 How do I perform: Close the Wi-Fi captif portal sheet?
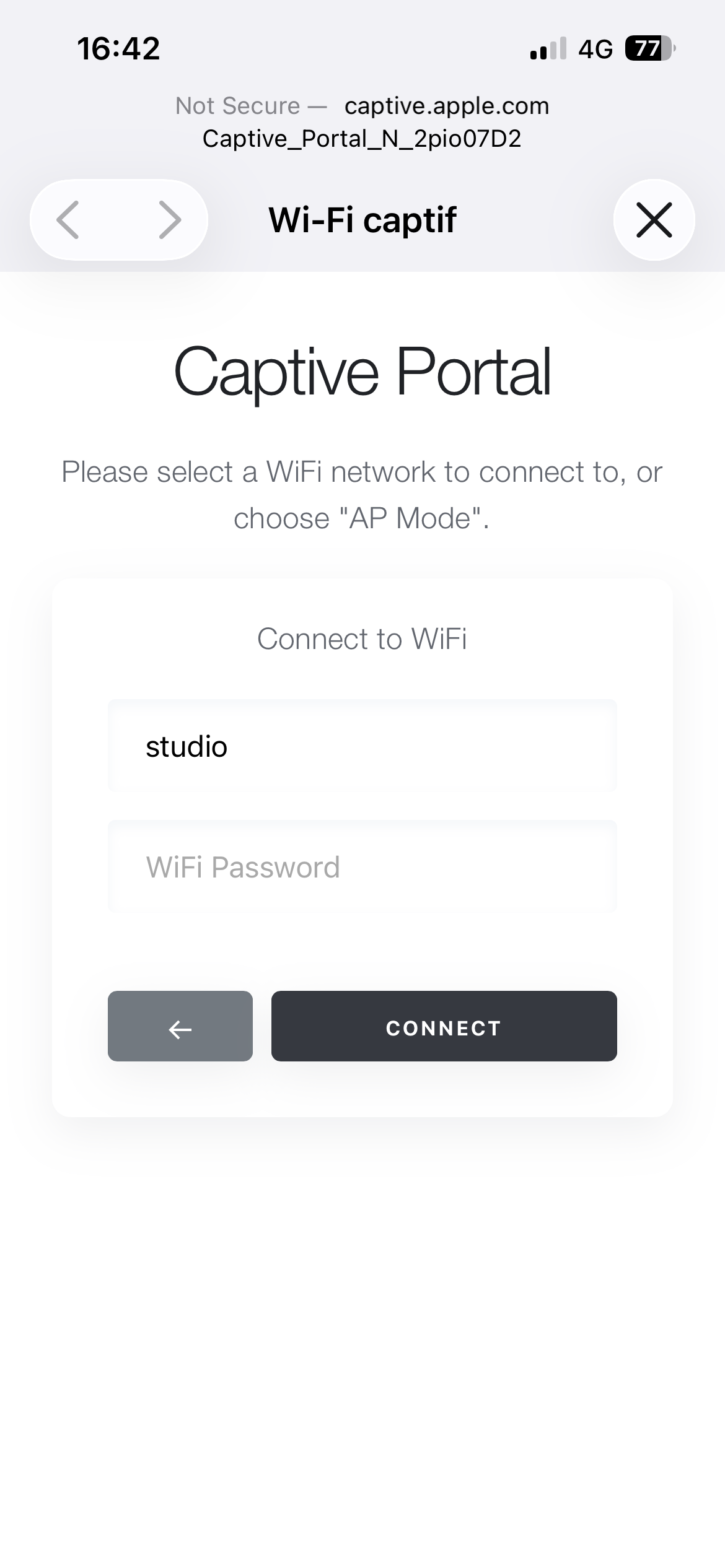tap(654, 220)
